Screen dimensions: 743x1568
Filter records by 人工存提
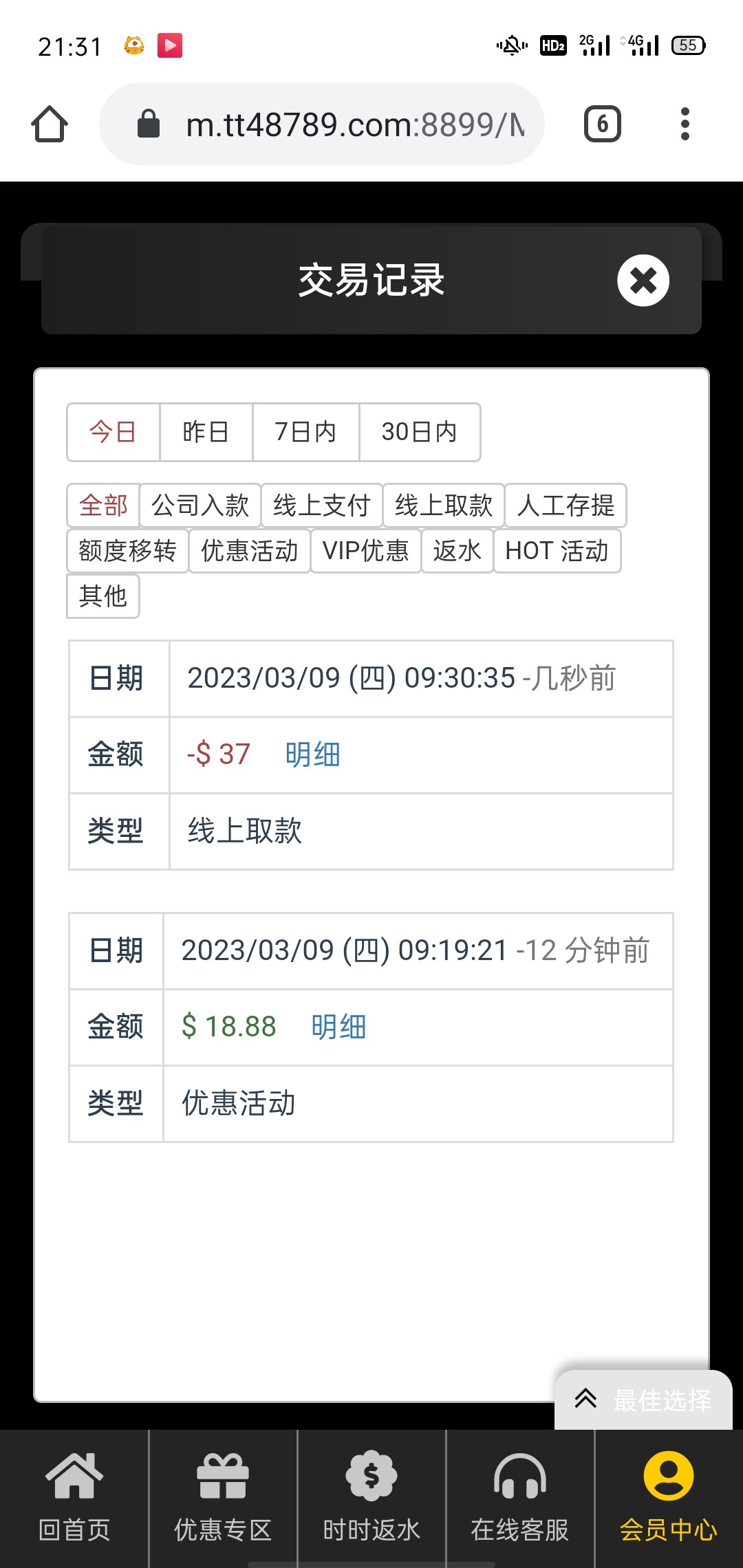click(565, 505)
